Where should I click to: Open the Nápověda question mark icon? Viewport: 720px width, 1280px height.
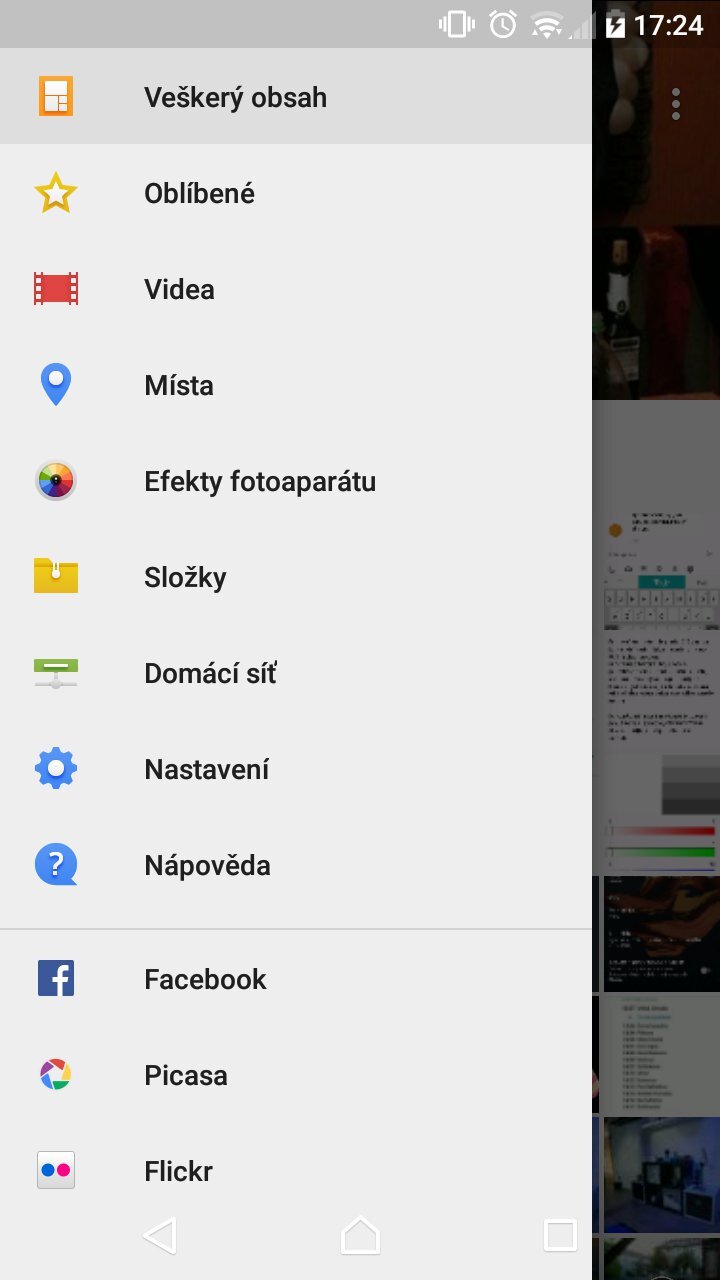coord(55,864)
